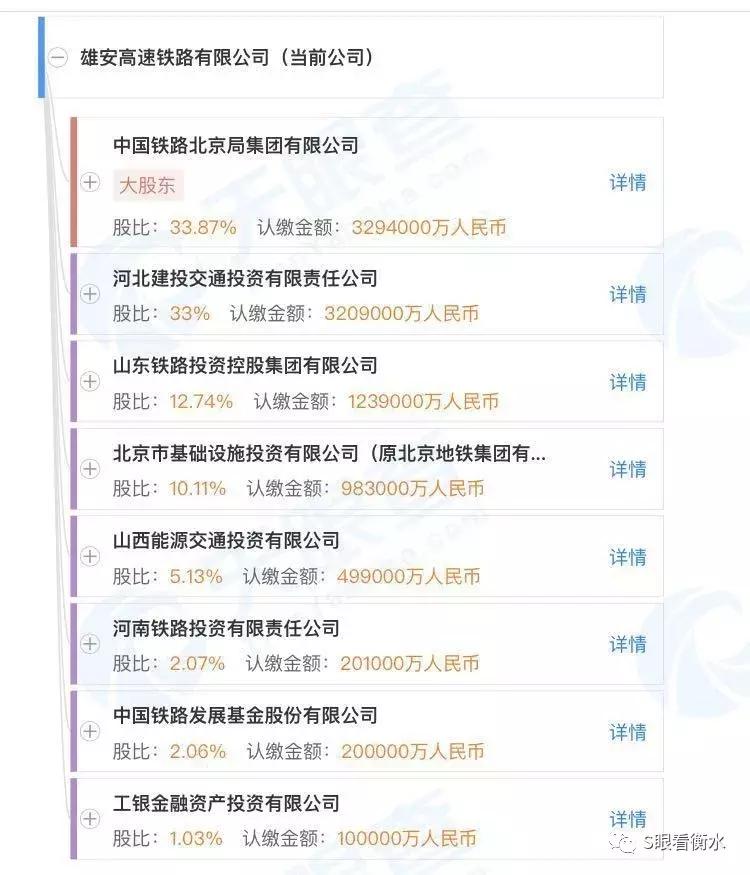Open 详情 for 中国铁路北京局集团有限公司
Viewport: 750px width, 875px height.
[x=628, y=182]
